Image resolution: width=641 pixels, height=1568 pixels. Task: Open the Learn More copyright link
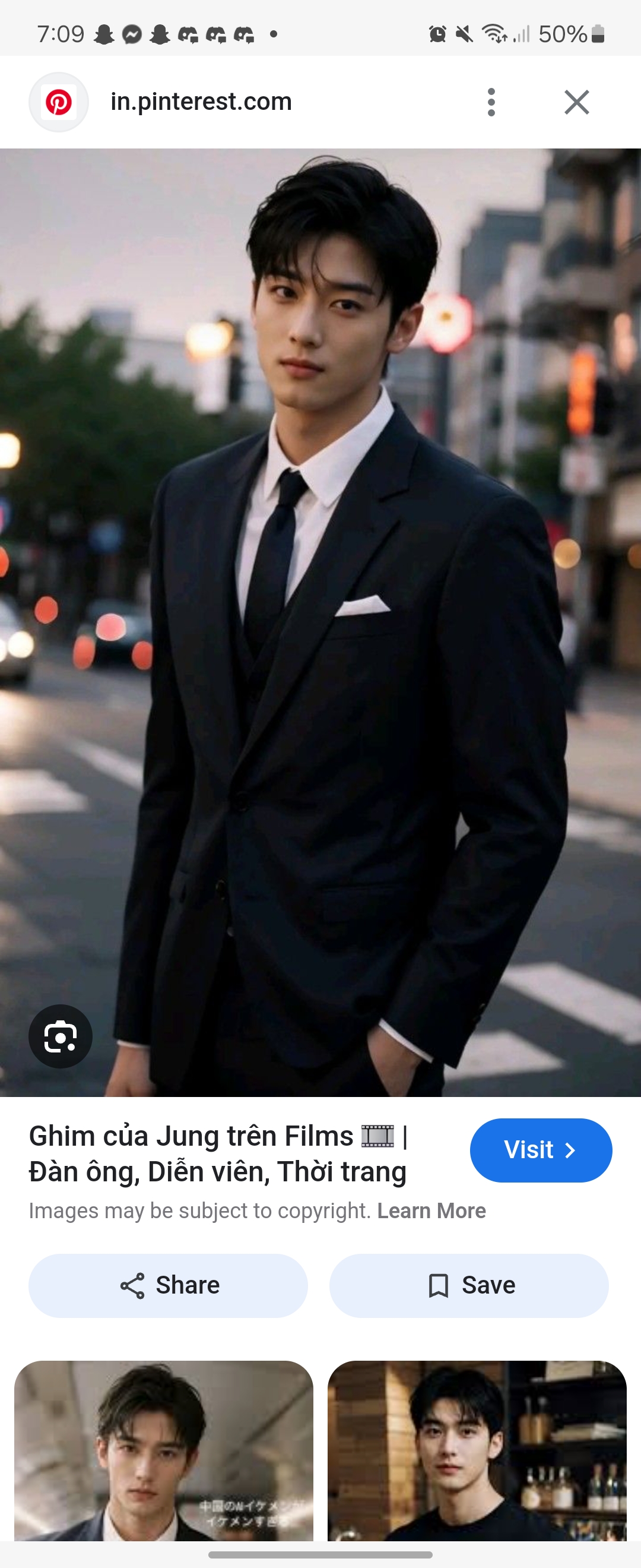coord(431,1210)
